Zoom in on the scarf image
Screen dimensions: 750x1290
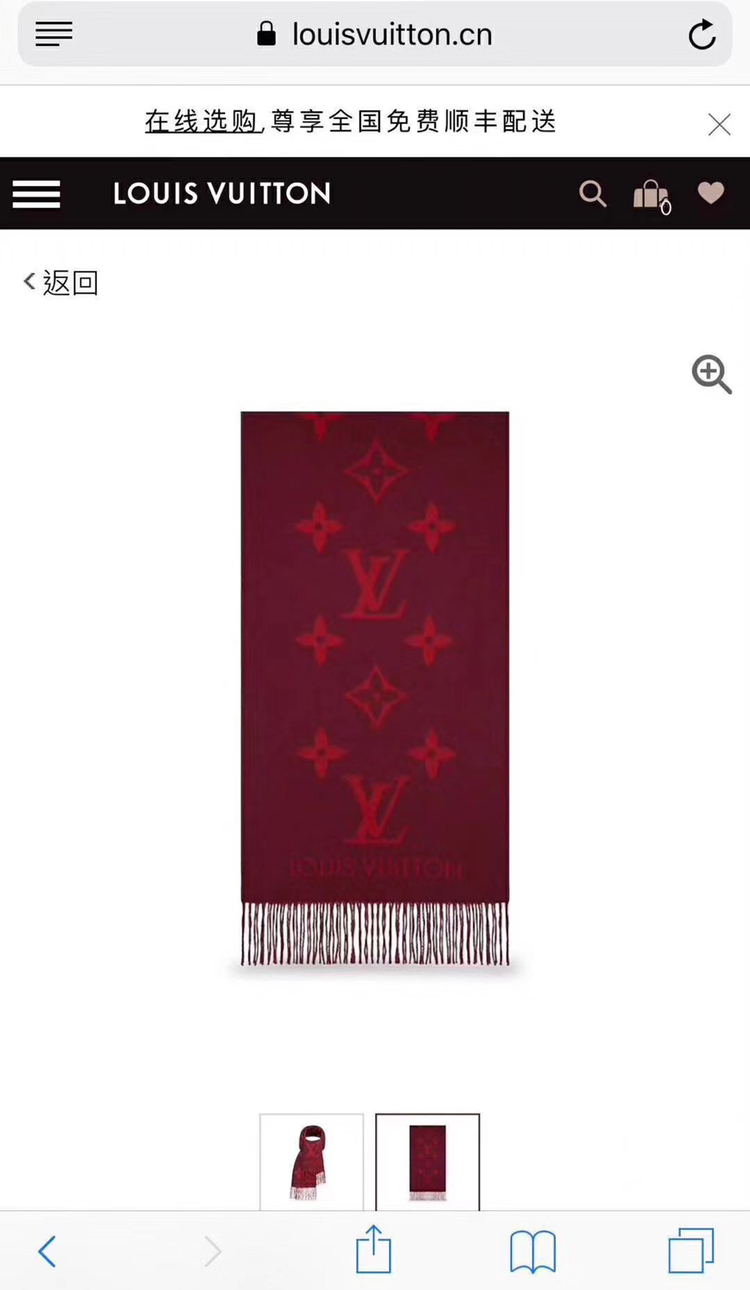[711, 374]
